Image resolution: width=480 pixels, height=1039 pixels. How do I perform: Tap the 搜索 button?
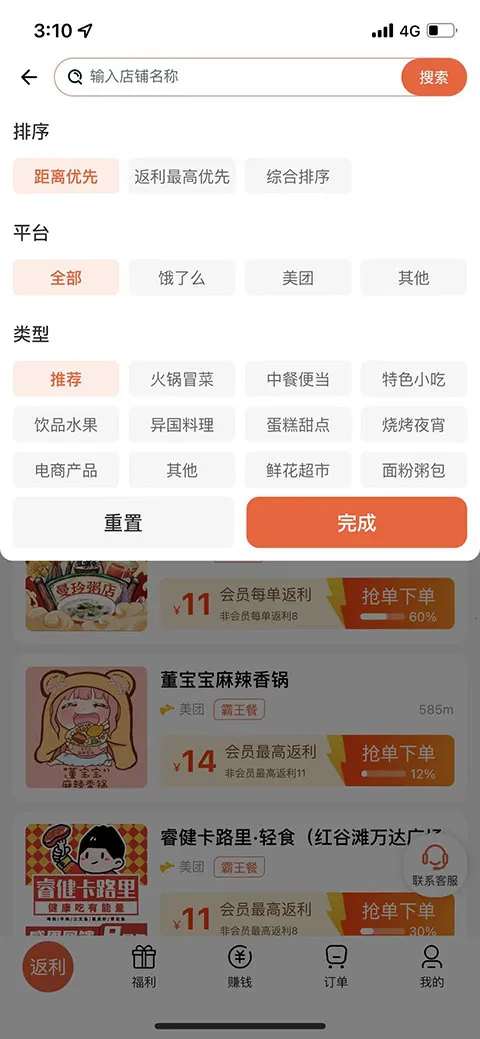tap(434, 78)
